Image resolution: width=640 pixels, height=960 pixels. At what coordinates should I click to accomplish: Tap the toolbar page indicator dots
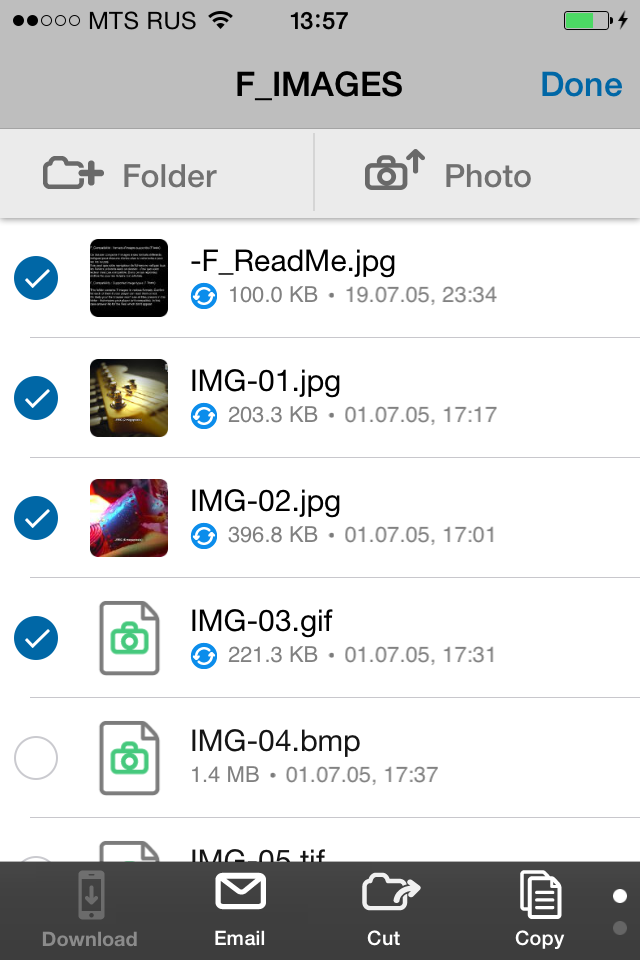[620, 911]
